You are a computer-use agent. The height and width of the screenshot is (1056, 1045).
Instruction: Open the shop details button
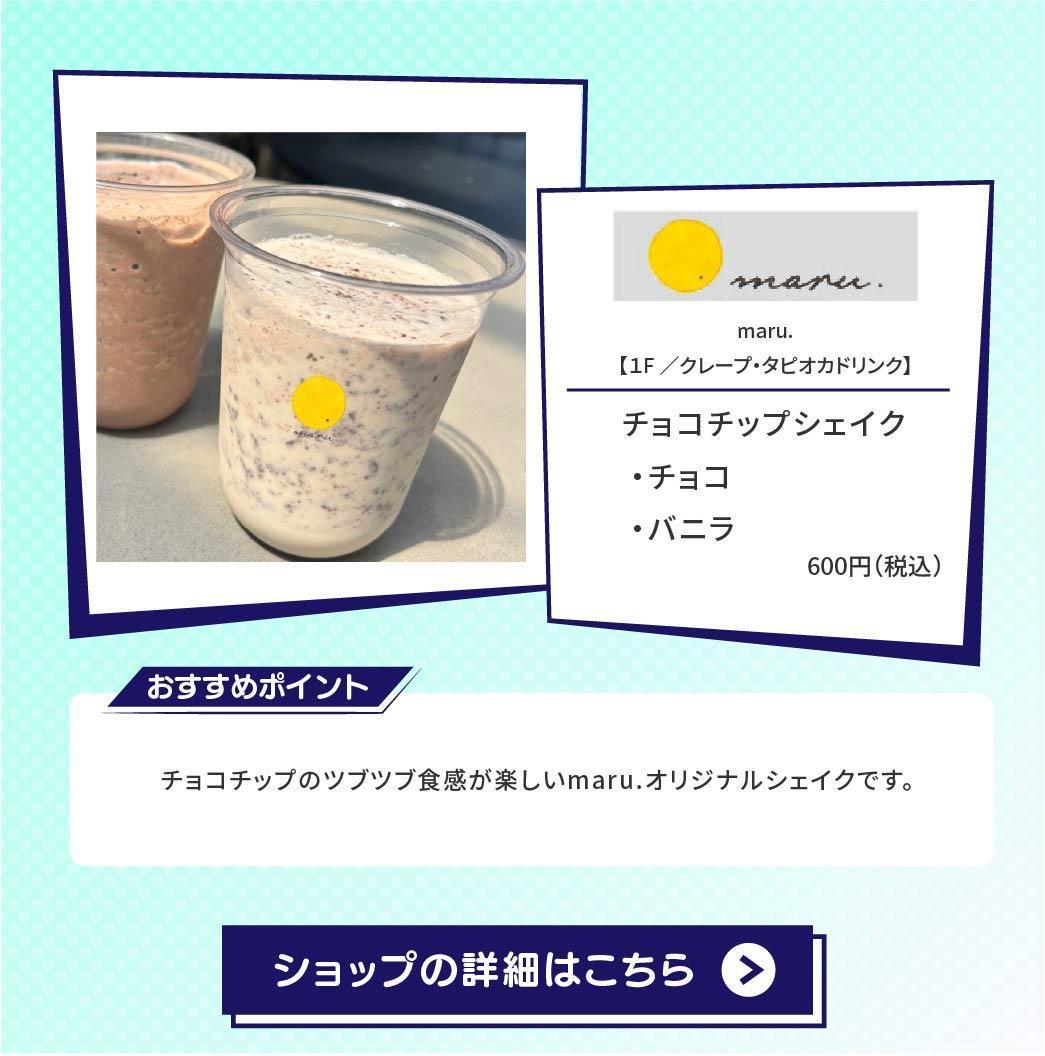click(x=518, y=969)
